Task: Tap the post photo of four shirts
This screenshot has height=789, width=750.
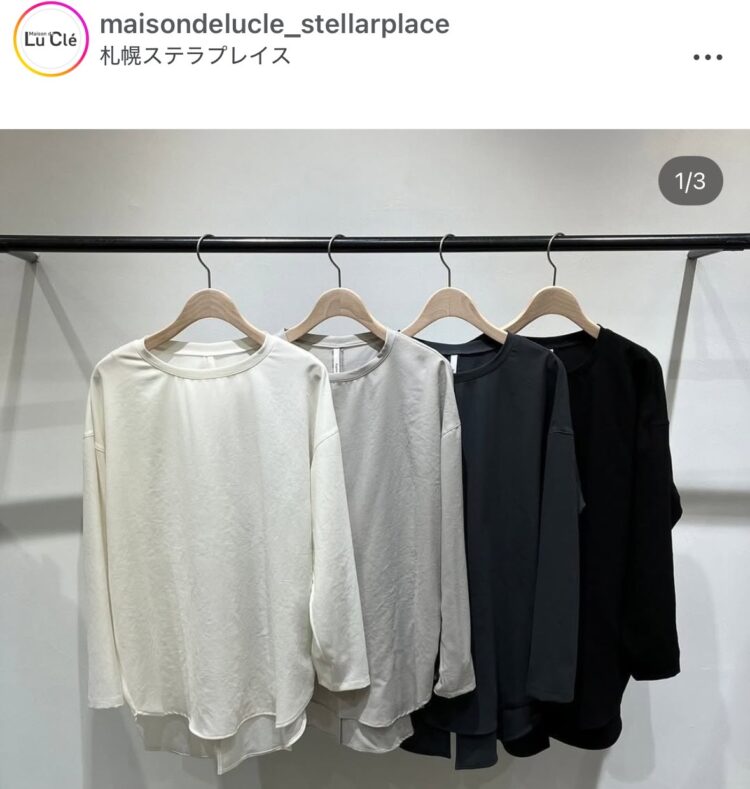Action: [375, 460]
